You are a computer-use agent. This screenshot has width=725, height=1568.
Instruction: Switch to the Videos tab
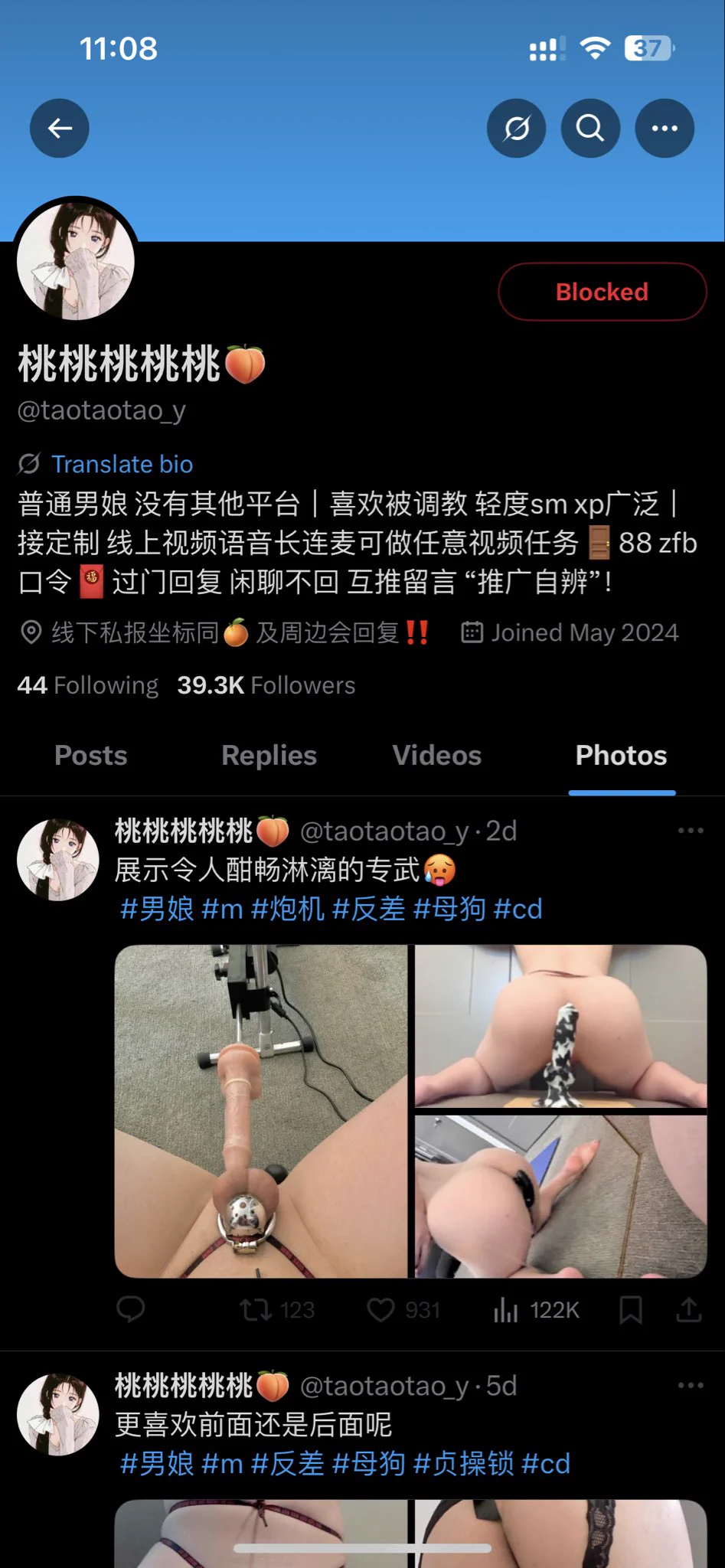(x=436, y=756)
